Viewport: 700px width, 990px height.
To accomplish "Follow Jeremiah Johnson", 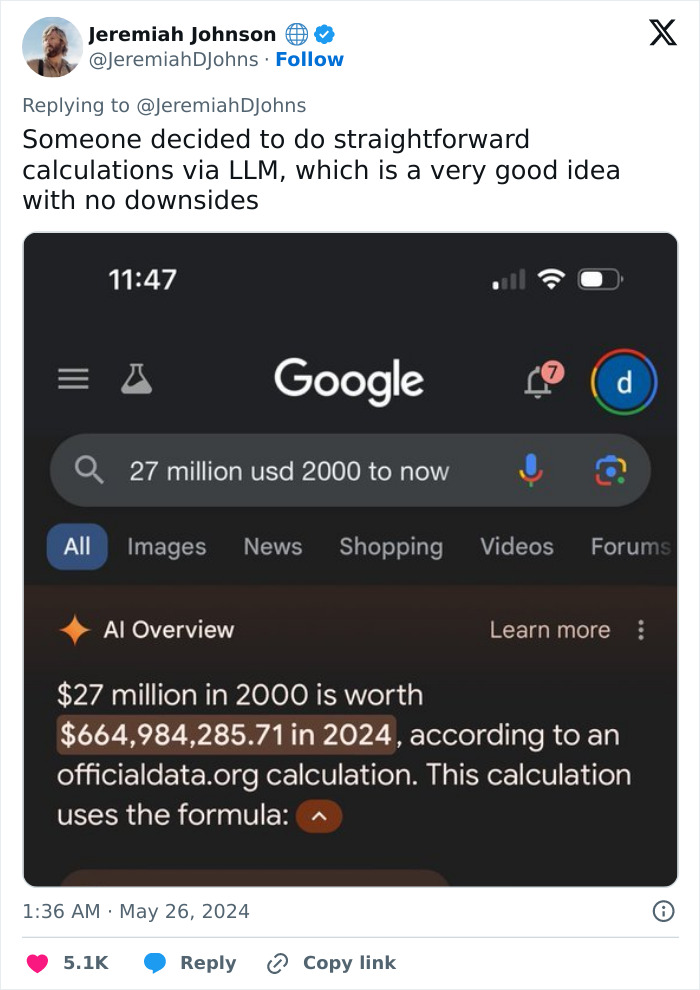I will pos(309,59).
